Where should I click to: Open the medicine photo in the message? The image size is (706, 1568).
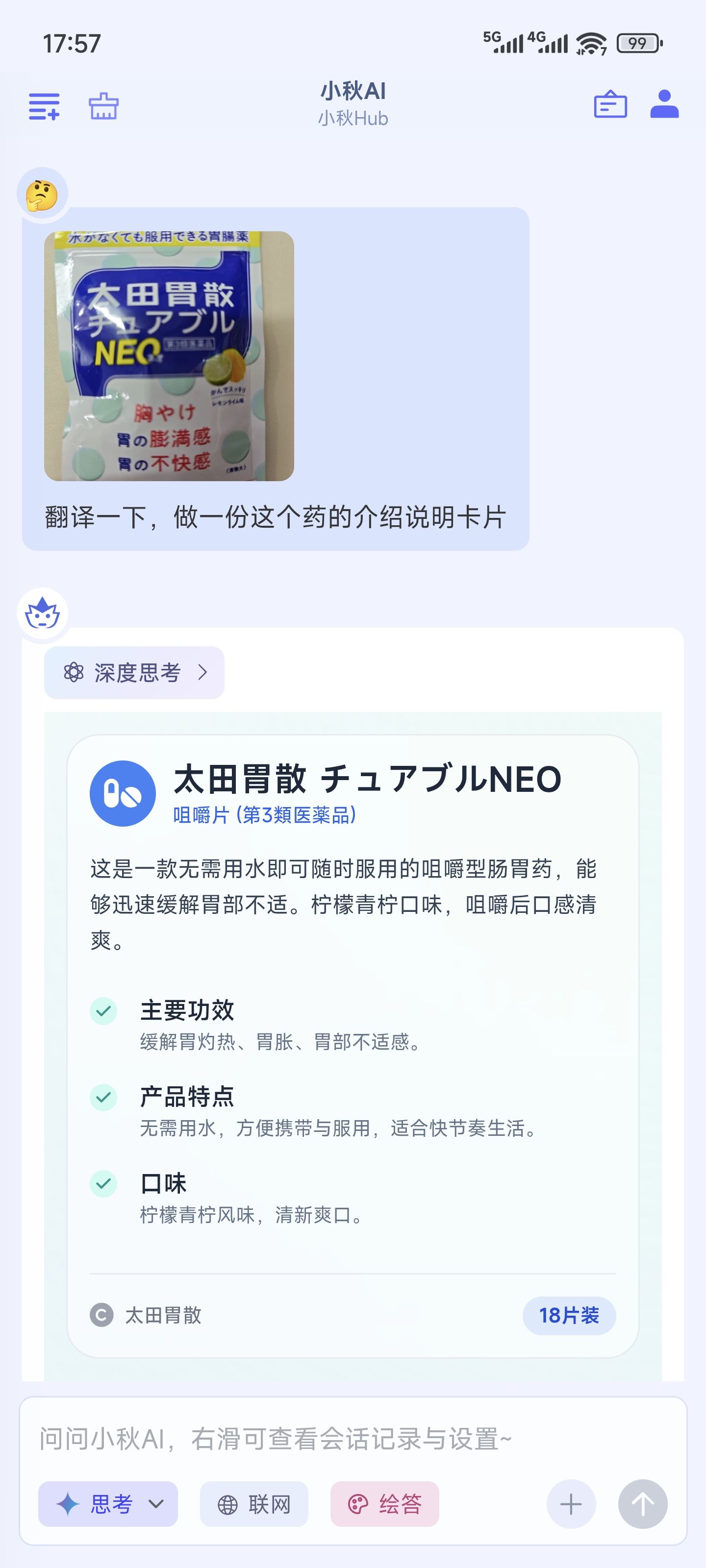[x=169, y=356]
